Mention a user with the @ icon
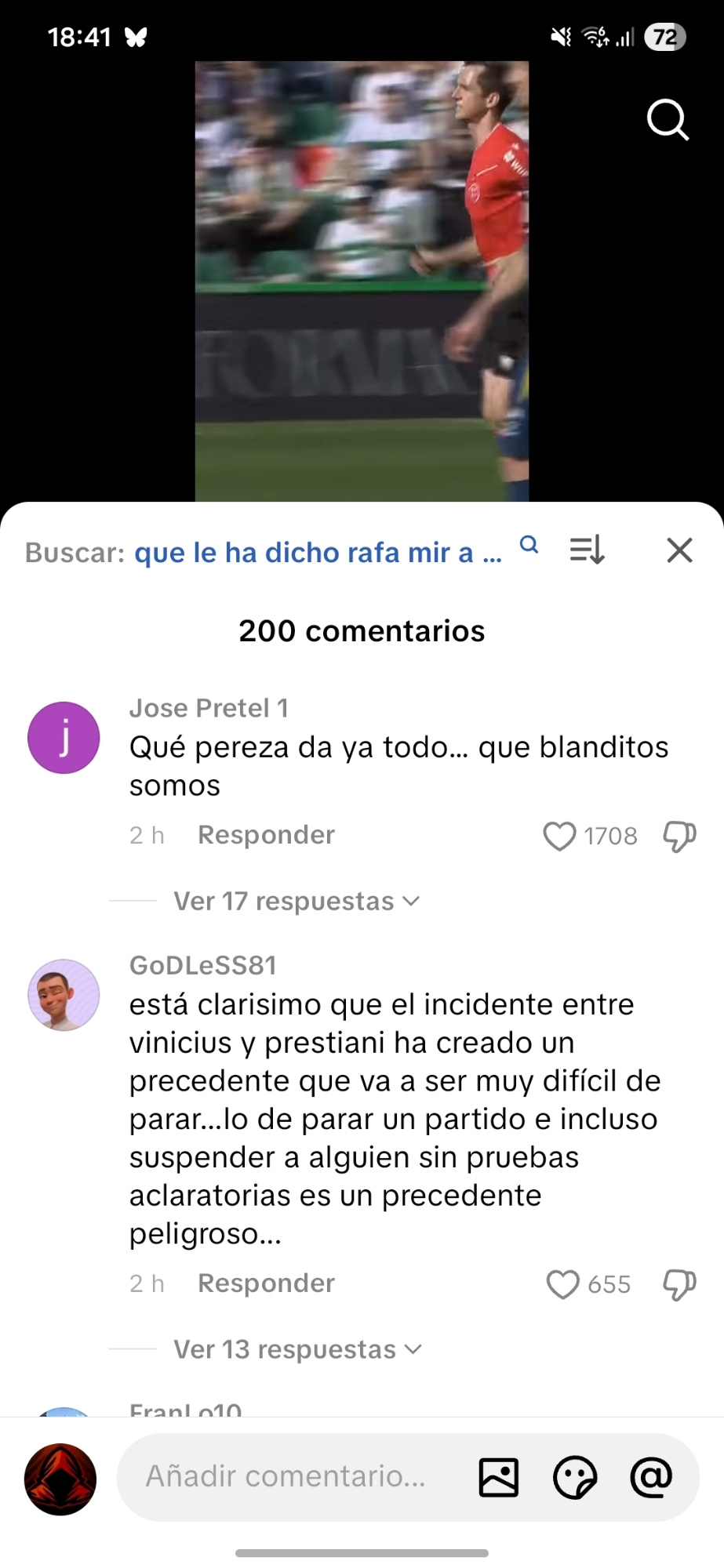Screen dimensions: 724x1568 [652, 1477]
